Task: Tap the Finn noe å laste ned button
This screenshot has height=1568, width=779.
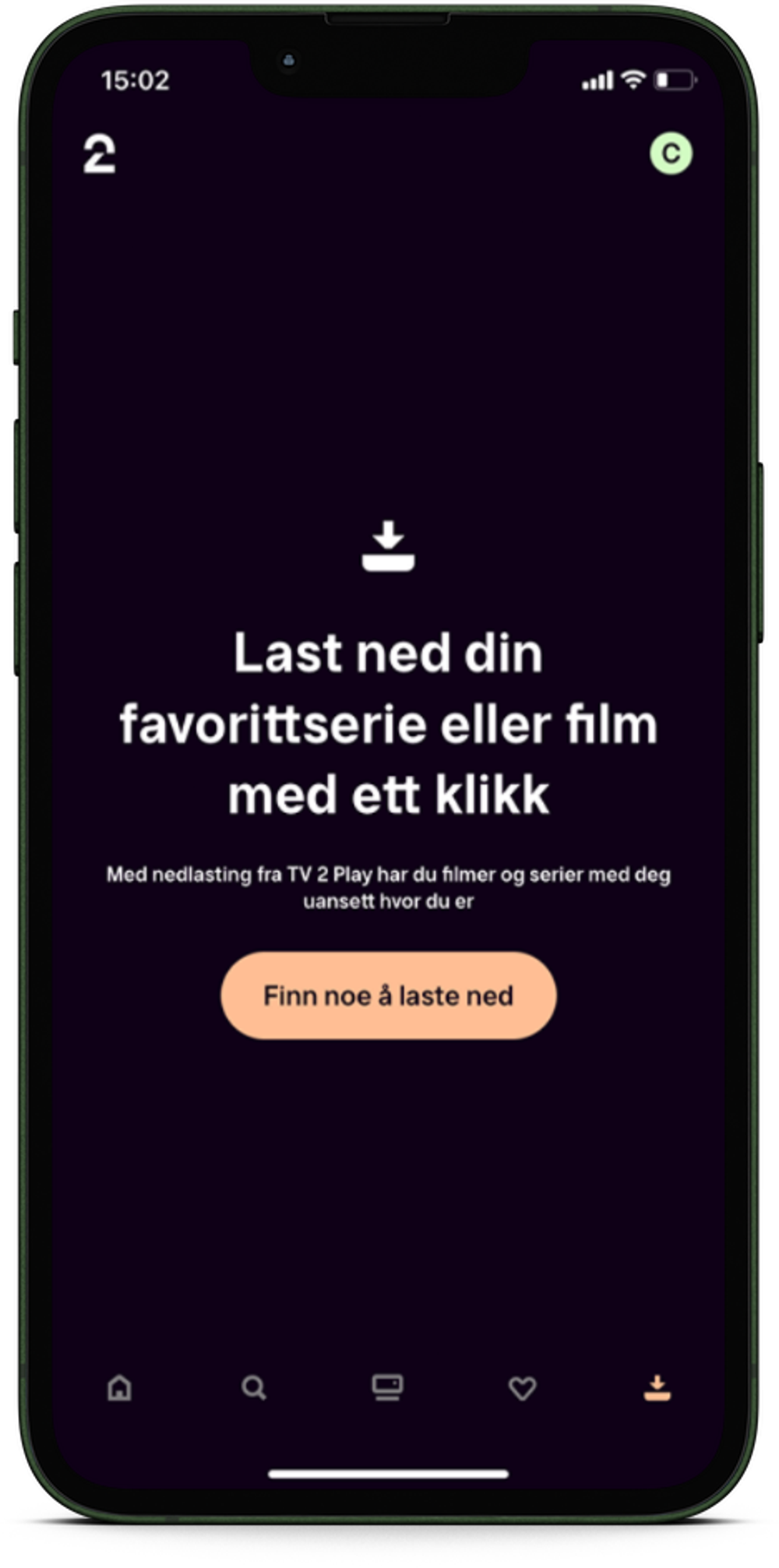Action: pos(388,995)
